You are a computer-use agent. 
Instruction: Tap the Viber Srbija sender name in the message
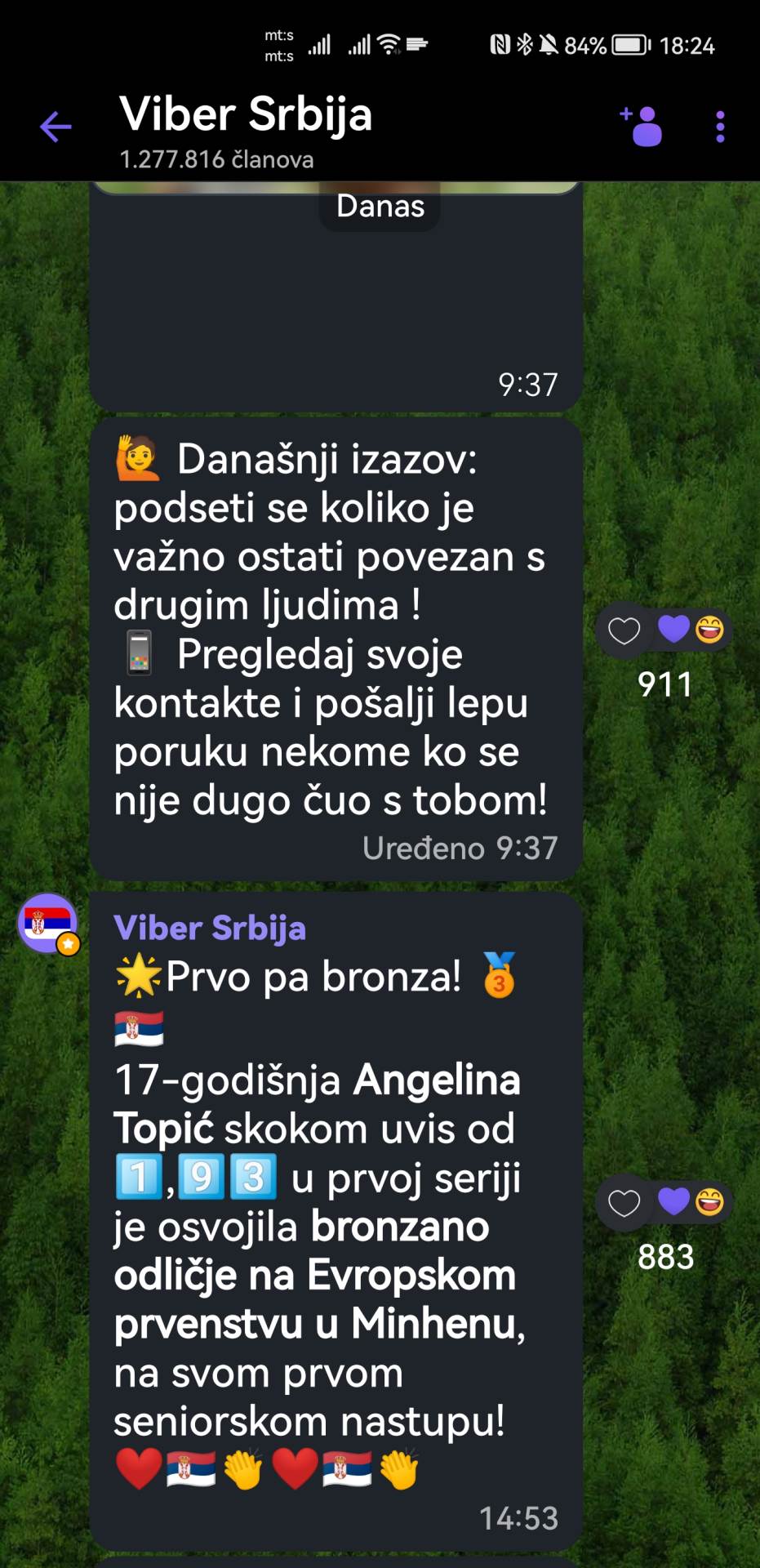(210, 928)
